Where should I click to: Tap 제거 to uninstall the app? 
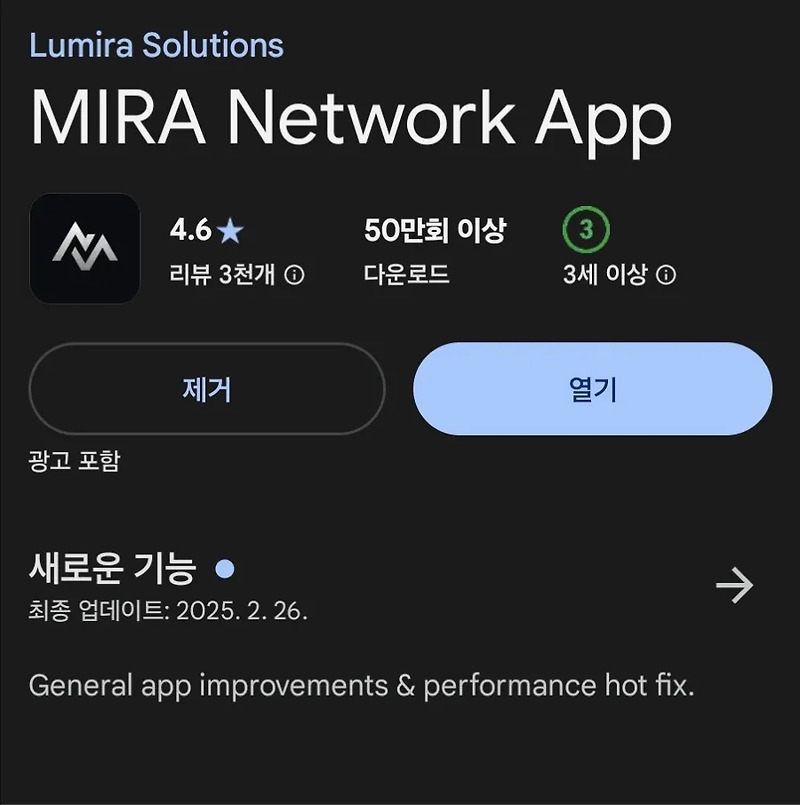(205, 389)
